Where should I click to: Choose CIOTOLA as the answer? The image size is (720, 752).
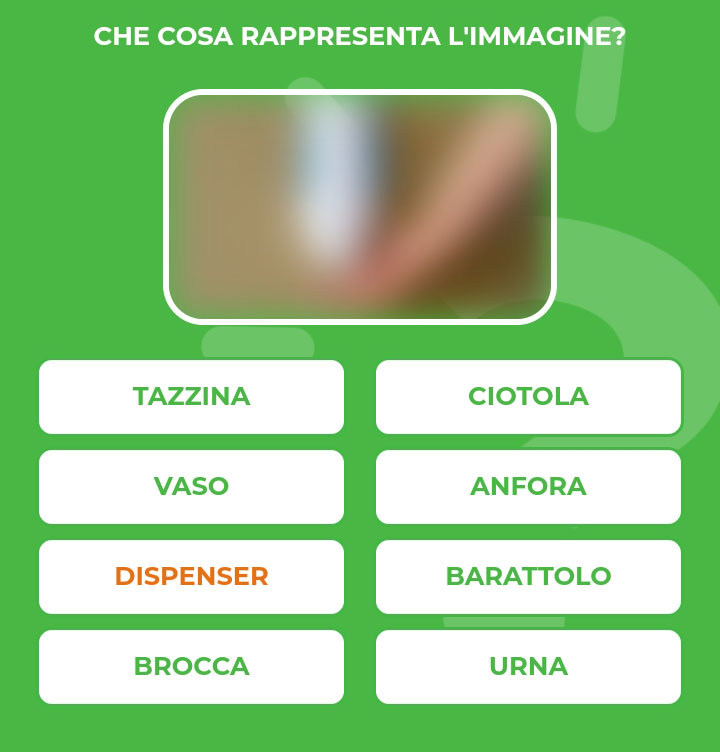point(528,397)
